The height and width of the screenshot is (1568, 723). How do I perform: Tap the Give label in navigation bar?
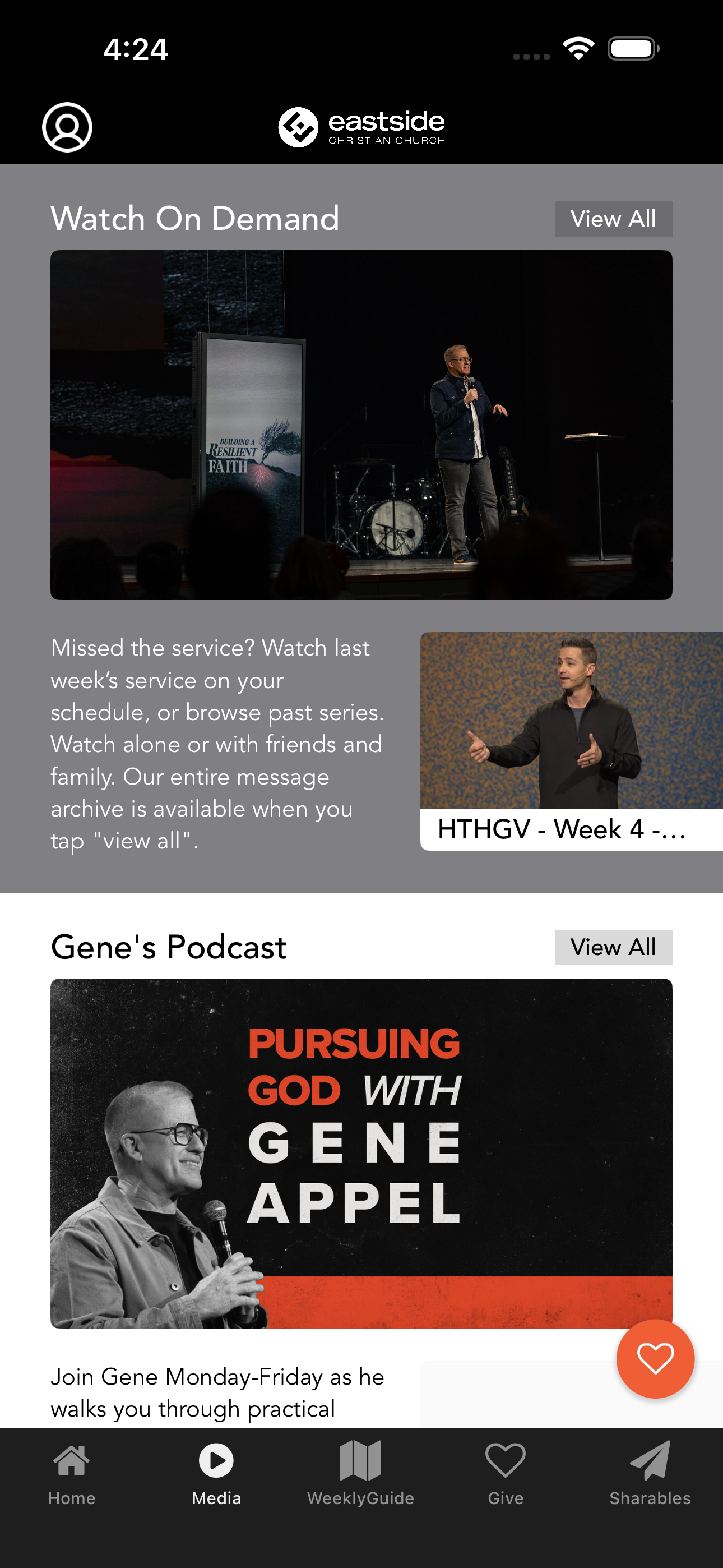coord(506,1498)
